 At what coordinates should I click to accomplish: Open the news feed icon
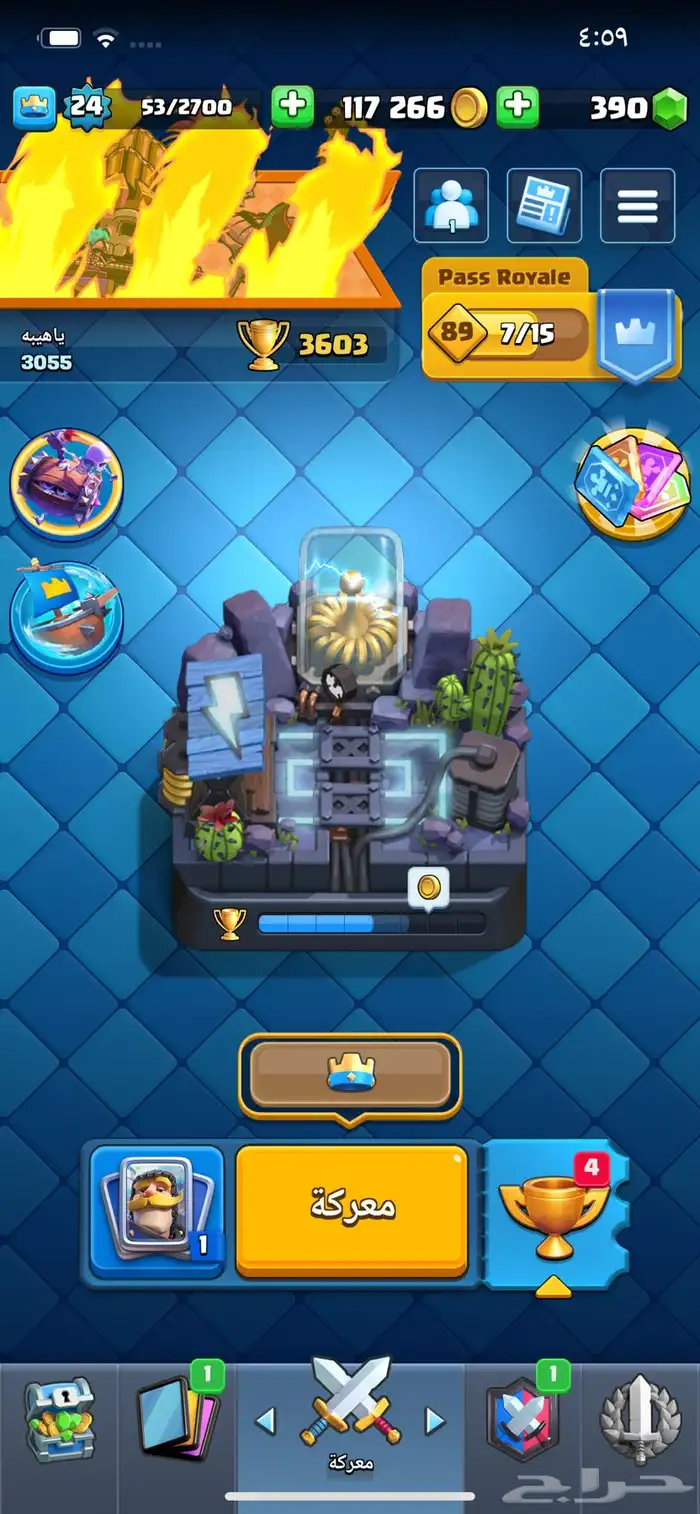click(544, 206)
